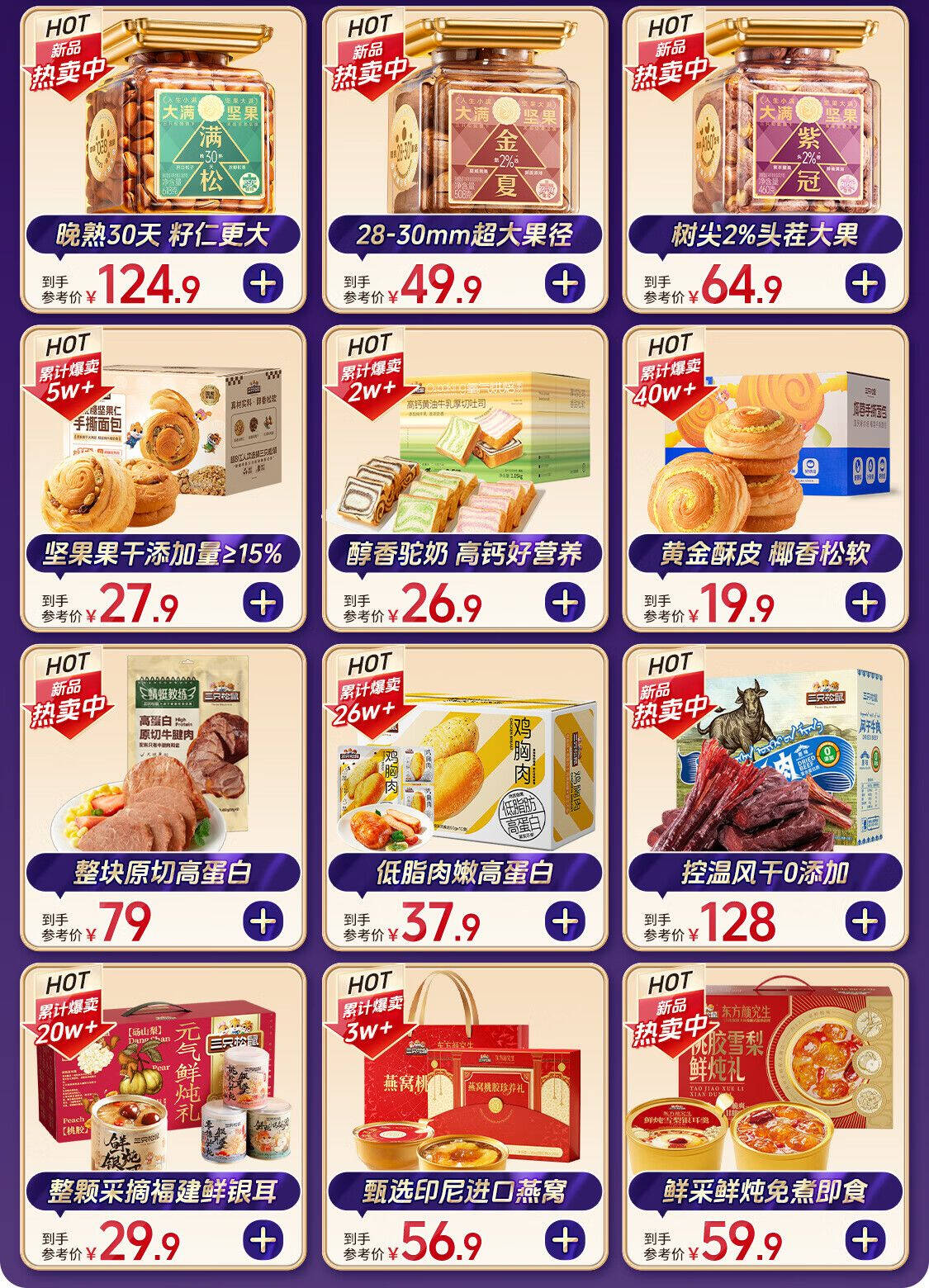Add the 79 yuan beef shank to cart
This screenshot has height=1288, width=929.
click(263, 920)
